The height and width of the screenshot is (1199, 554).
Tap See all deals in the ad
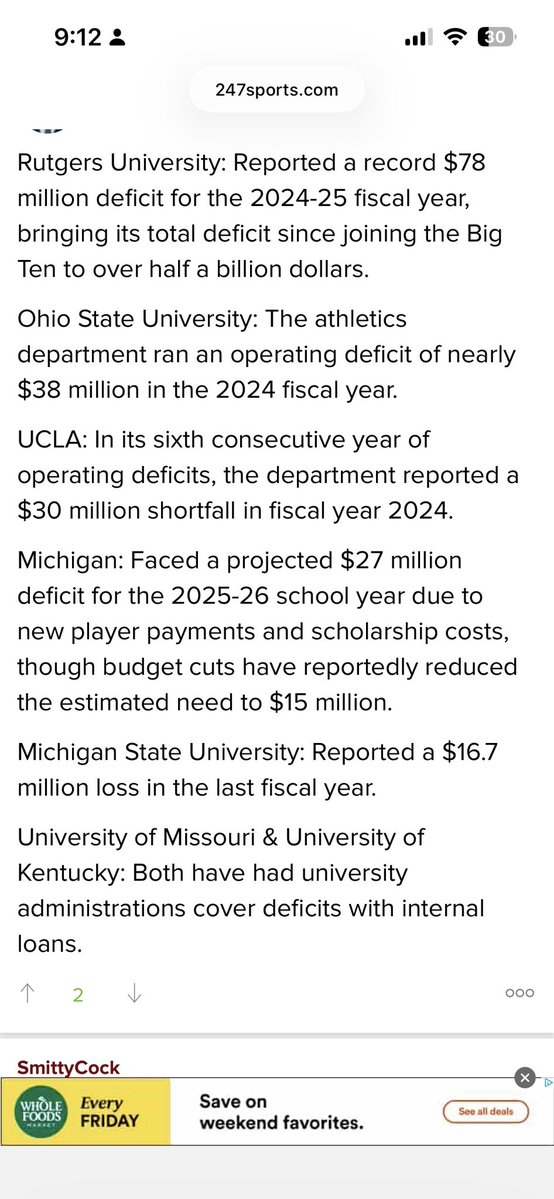tap(486, 1112)
